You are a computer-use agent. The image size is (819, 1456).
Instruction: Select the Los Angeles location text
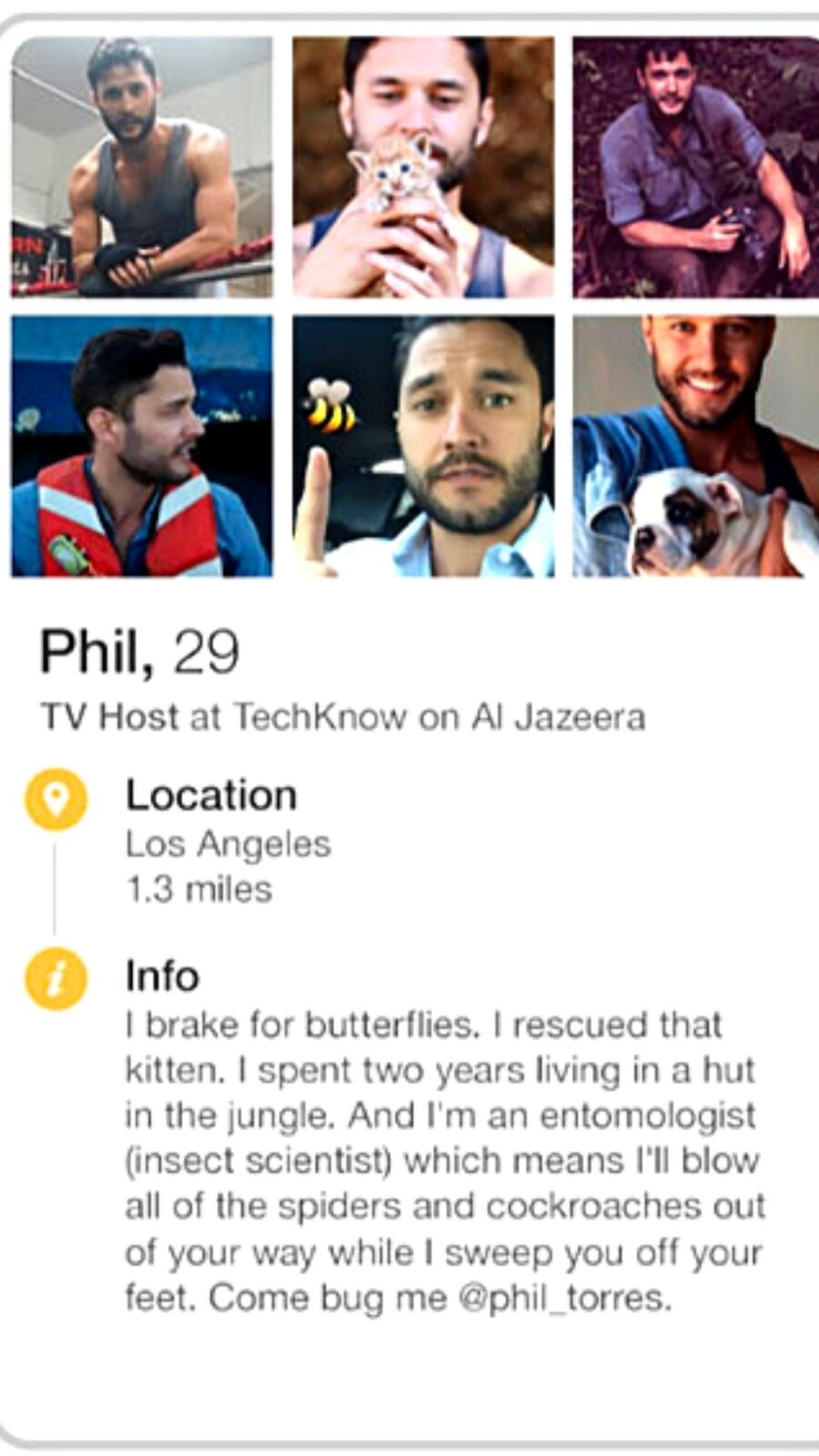point(229,844)
